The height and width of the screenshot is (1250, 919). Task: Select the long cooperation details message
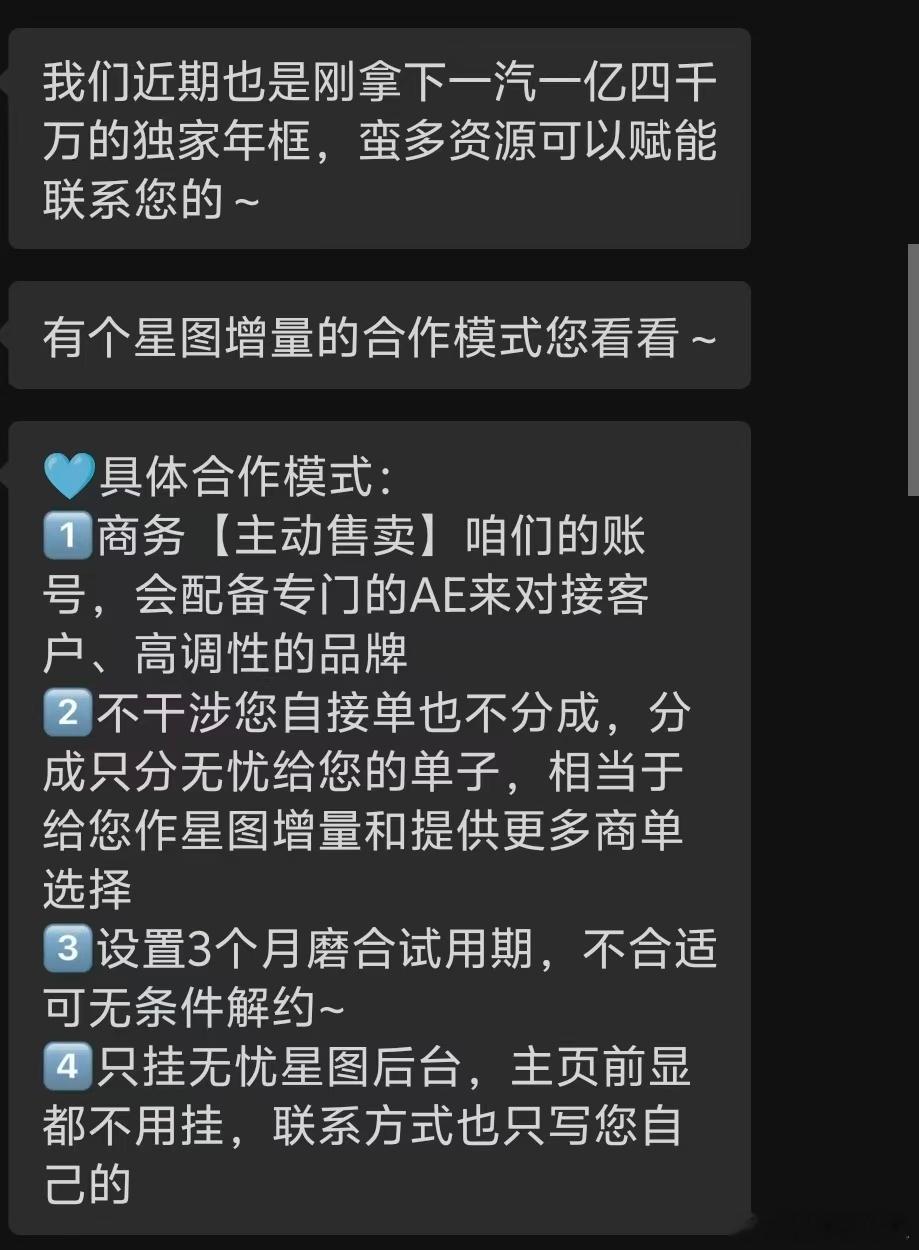click(378, 830)
